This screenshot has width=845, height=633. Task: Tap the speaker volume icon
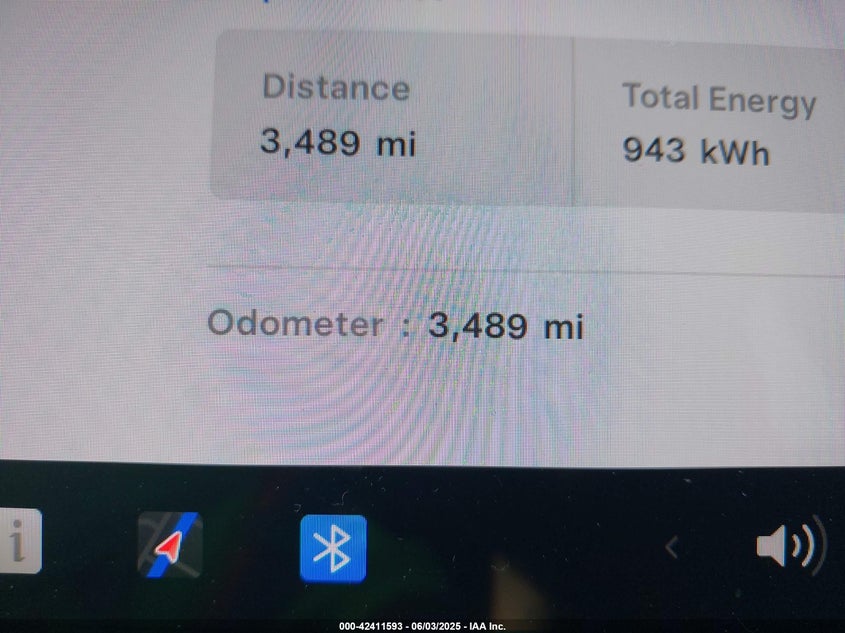click(788, 547)
